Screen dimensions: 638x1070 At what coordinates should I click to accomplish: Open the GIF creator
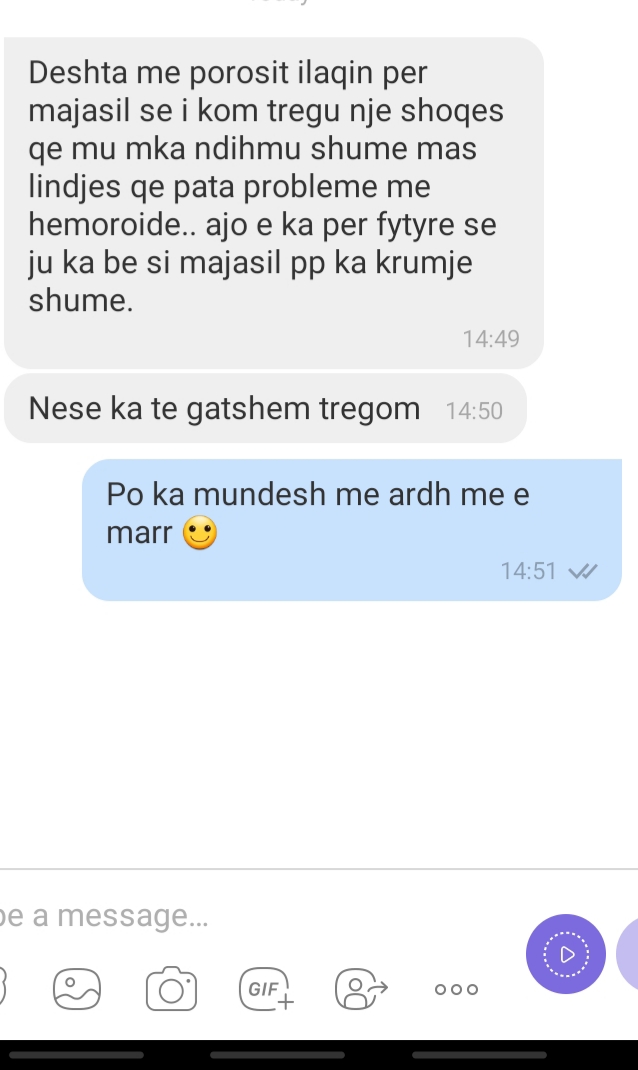tap(266, 989)
